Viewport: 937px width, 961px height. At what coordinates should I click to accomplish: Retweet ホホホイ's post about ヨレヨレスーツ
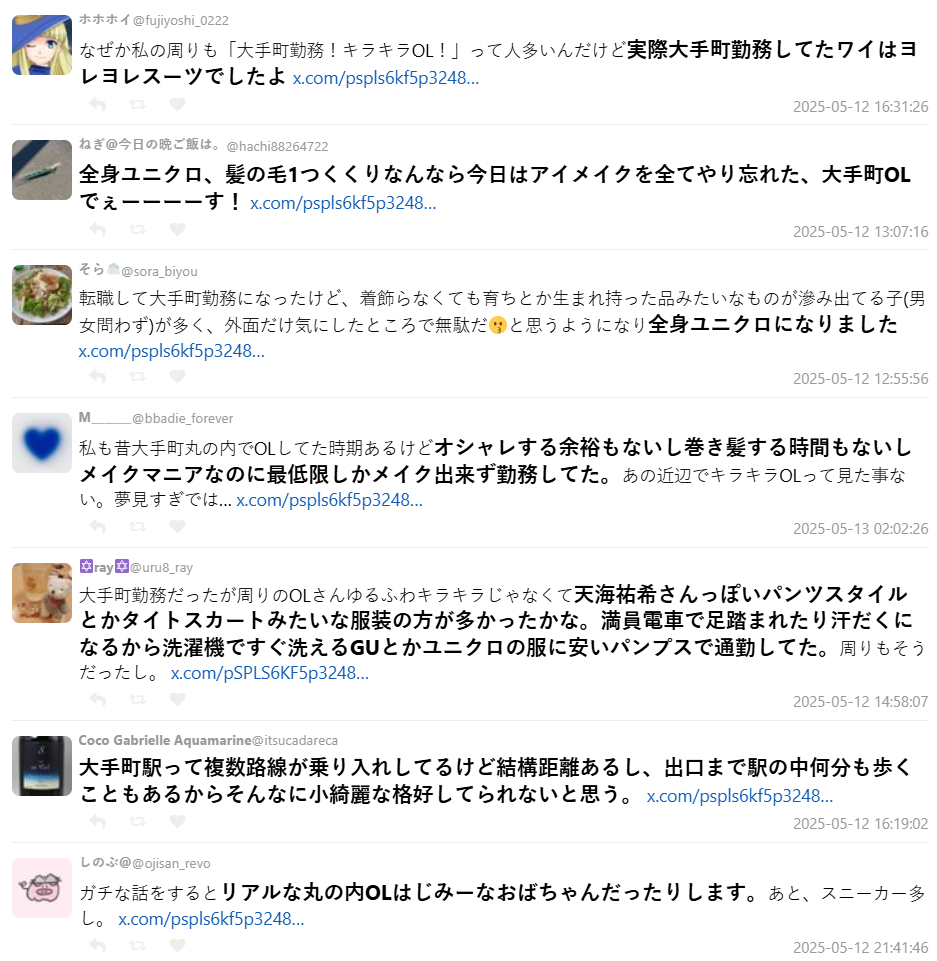coord(138,104)
